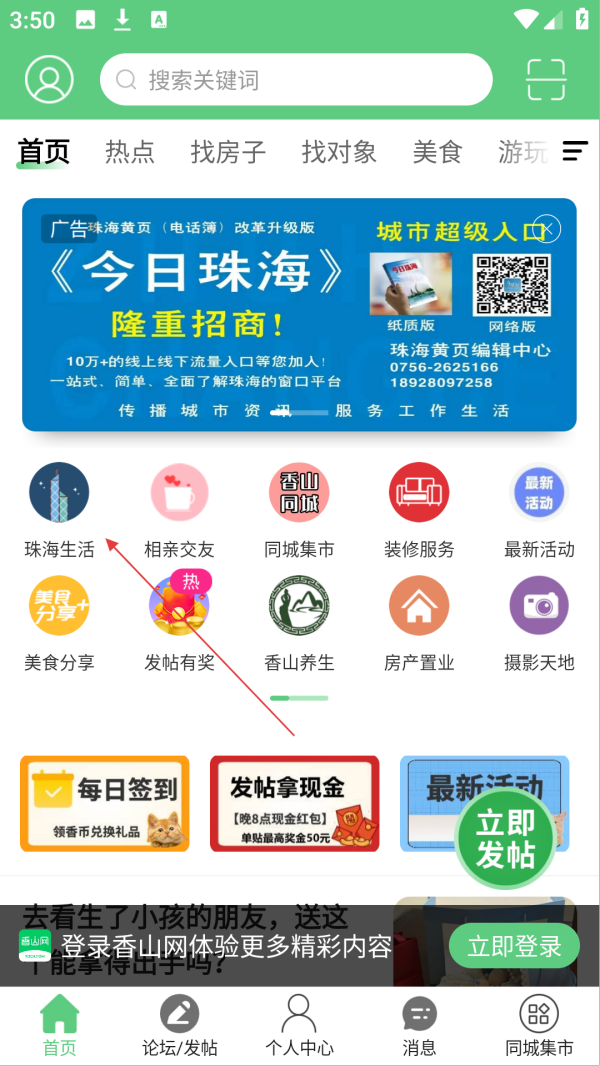
Task: Open the 消息 bottom tab
Action: (419, 1026)
